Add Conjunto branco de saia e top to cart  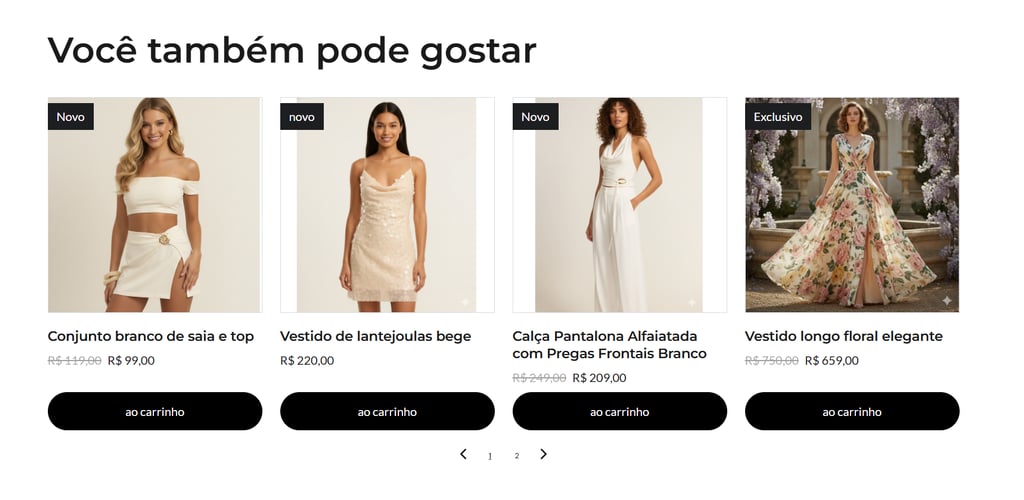[155, 411]
